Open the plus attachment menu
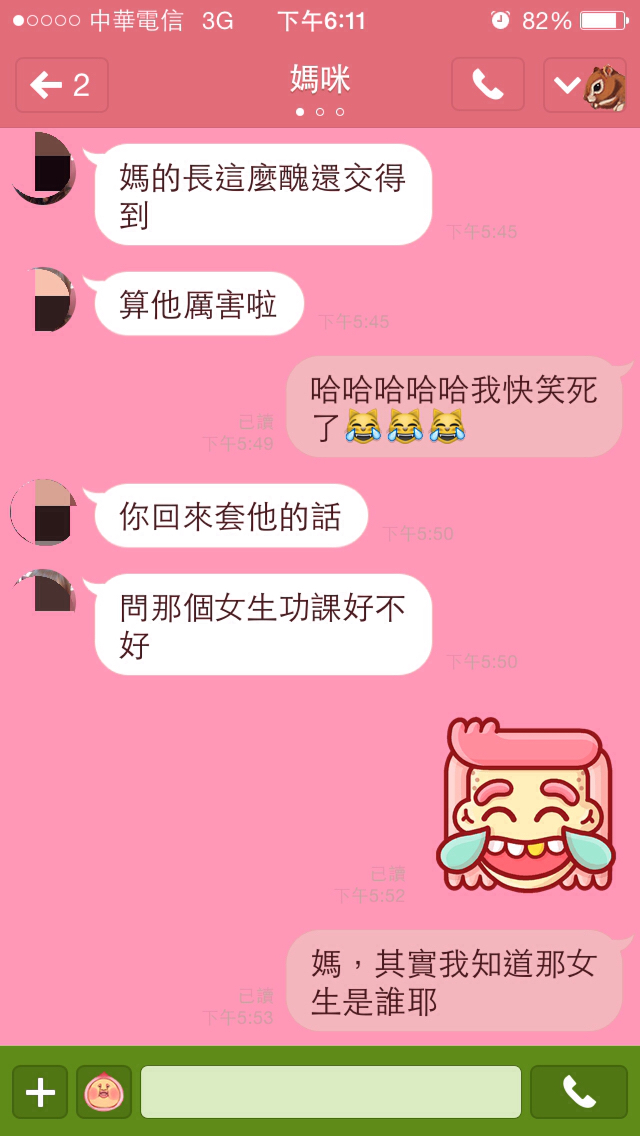640x1136 pixels. pyautogui.click(x=40, y=1092)
